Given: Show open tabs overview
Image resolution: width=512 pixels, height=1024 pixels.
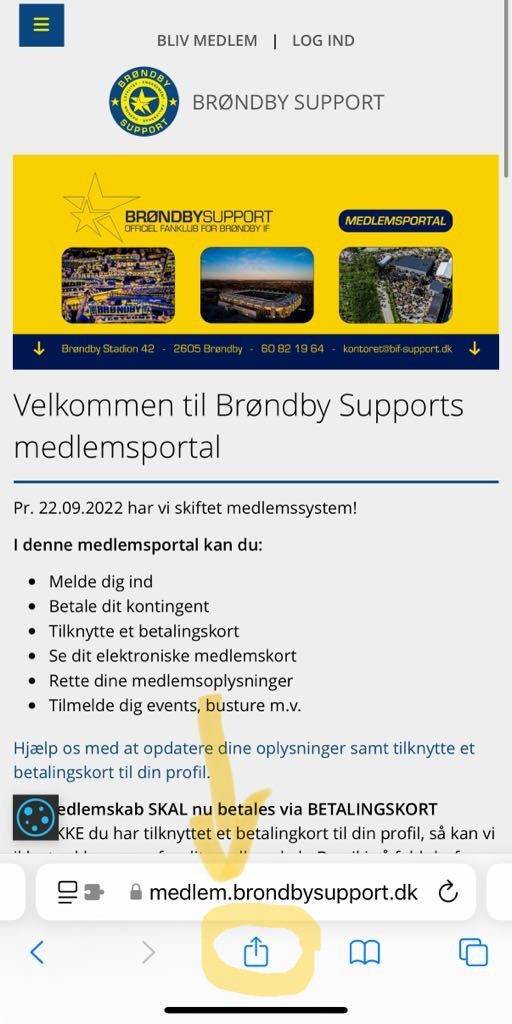Looking at the screenshot, I should (473, 952).
